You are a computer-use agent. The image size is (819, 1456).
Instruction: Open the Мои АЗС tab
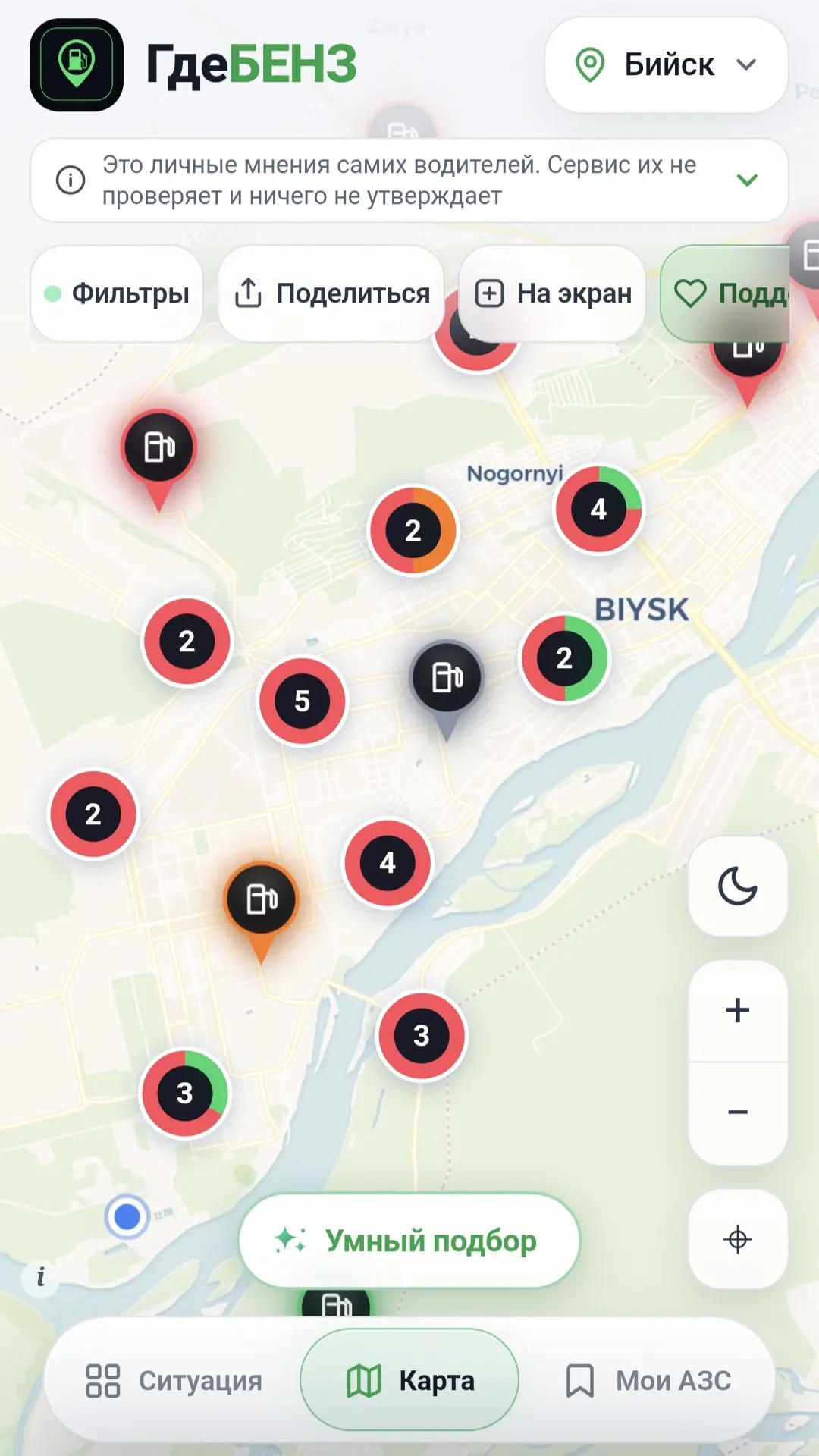(x=648, y=1381)
